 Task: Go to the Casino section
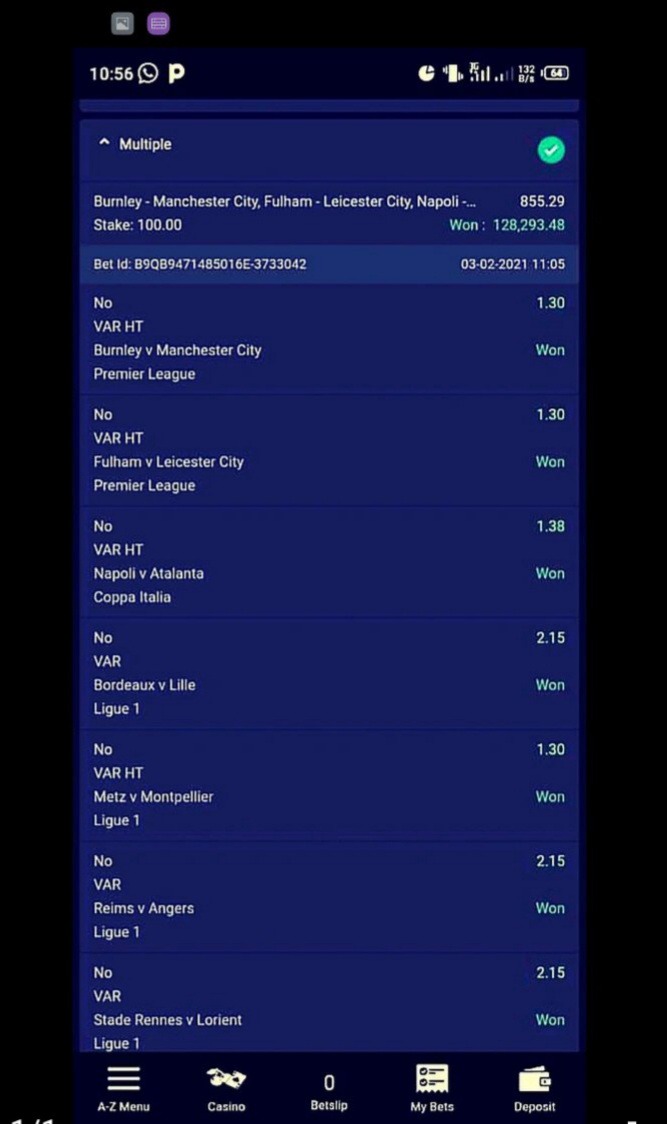226,1088
